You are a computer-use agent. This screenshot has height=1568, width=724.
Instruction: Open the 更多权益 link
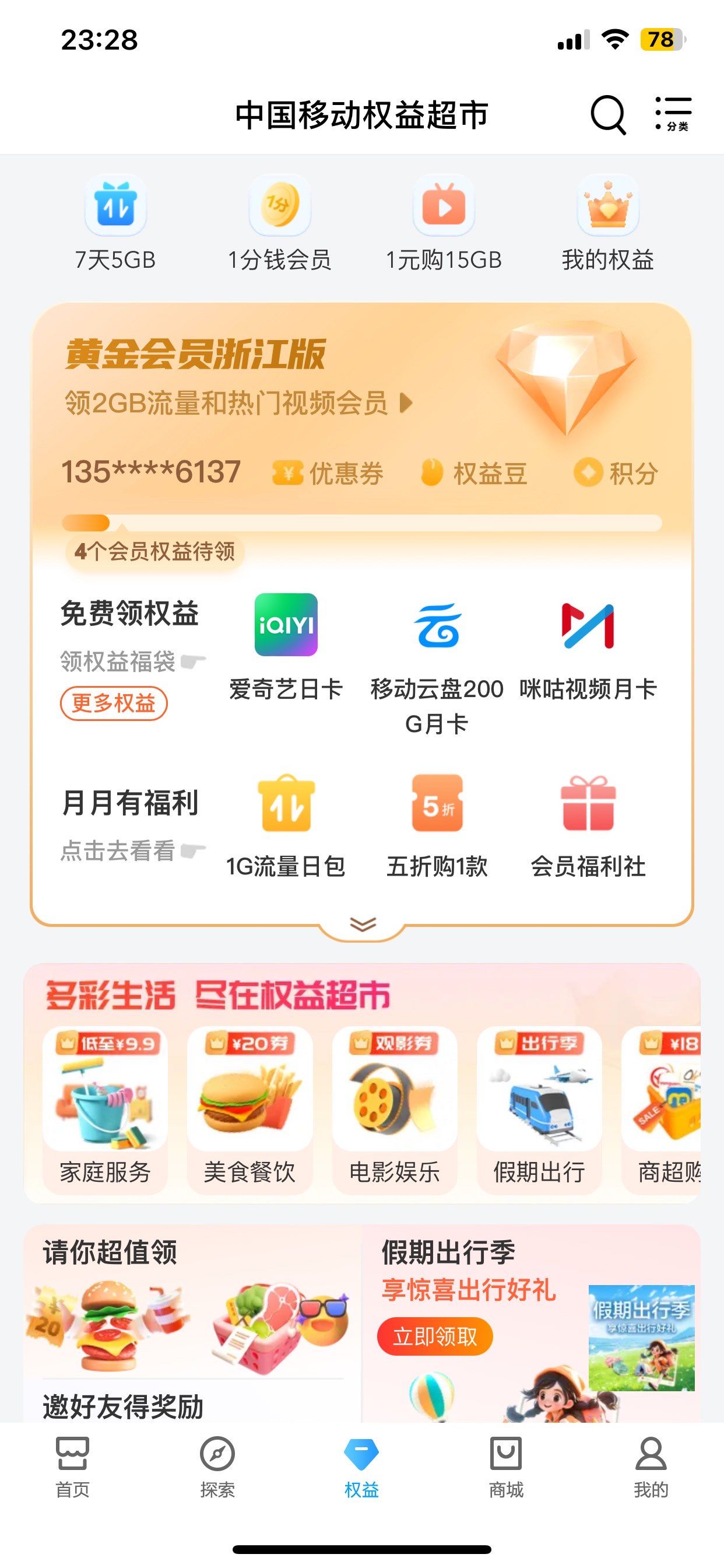click(x=115, y=703)
